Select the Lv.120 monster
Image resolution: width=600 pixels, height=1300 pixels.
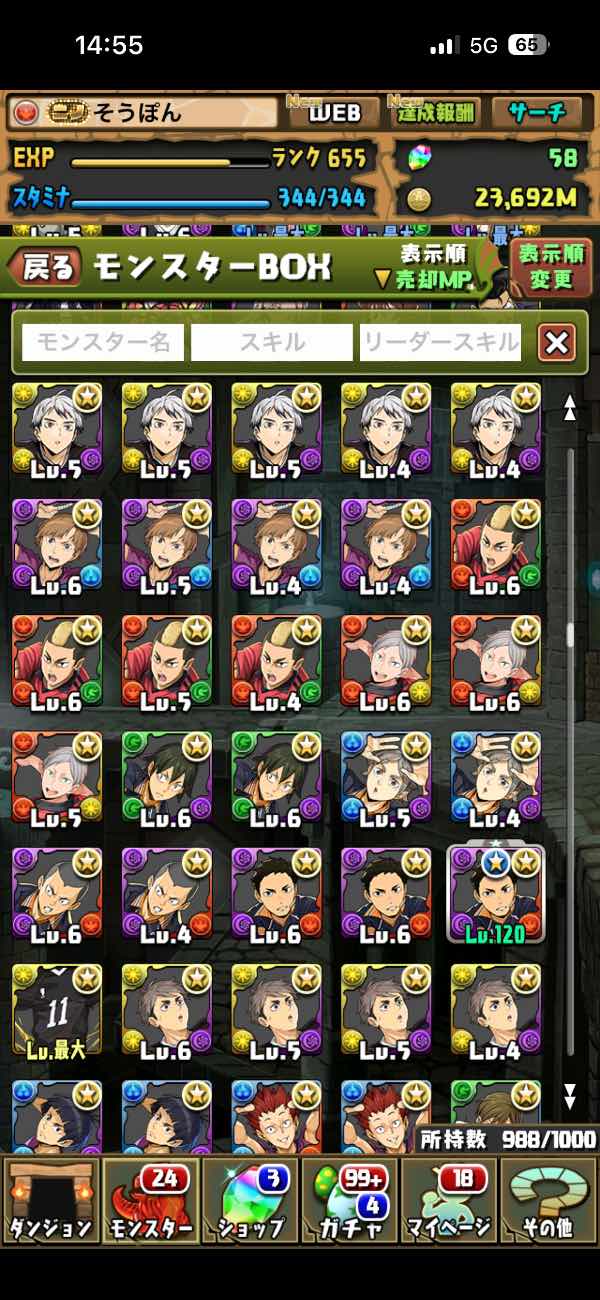[496, 896]
